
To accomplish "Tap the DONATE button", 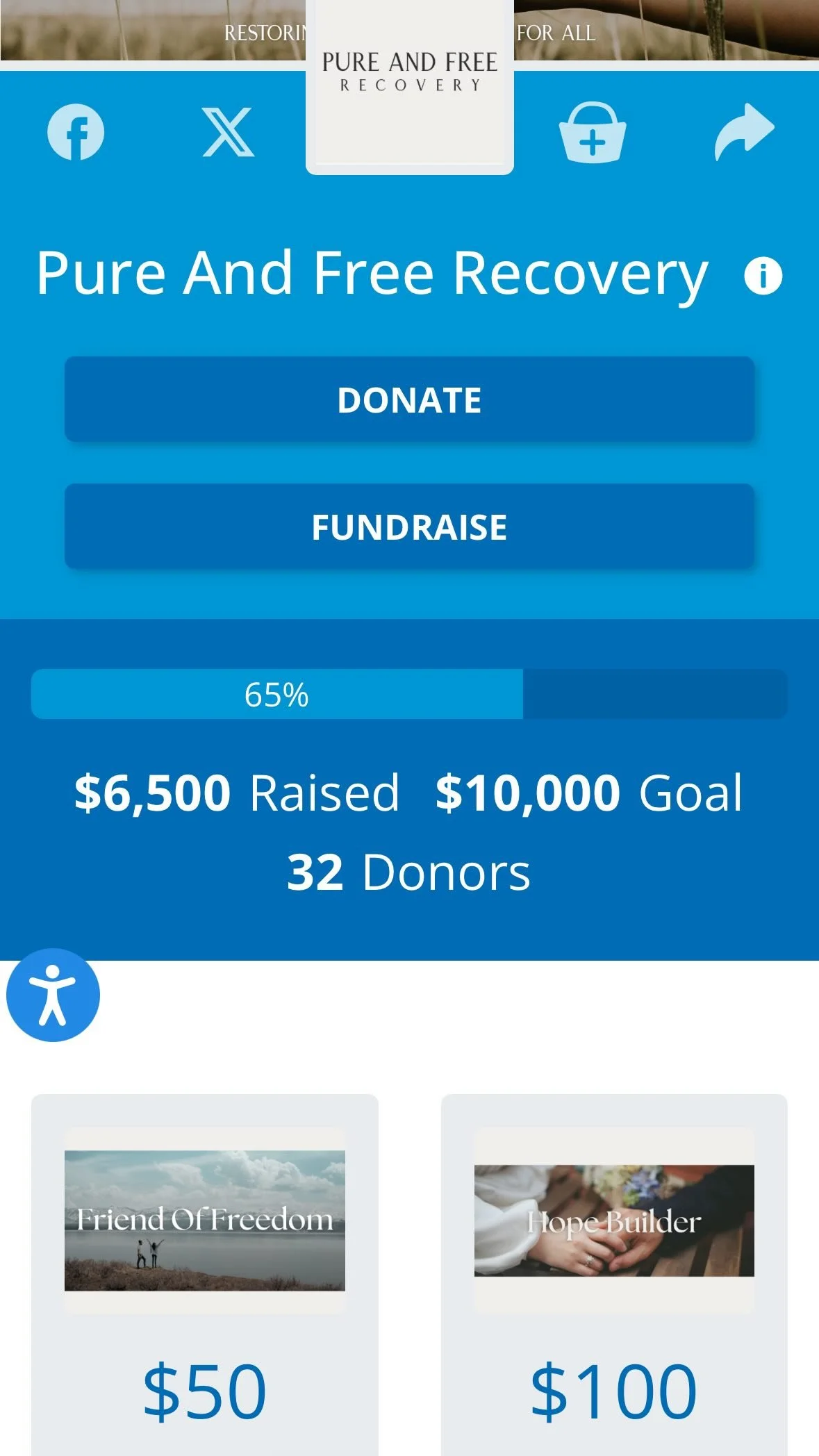I will 409,400.
